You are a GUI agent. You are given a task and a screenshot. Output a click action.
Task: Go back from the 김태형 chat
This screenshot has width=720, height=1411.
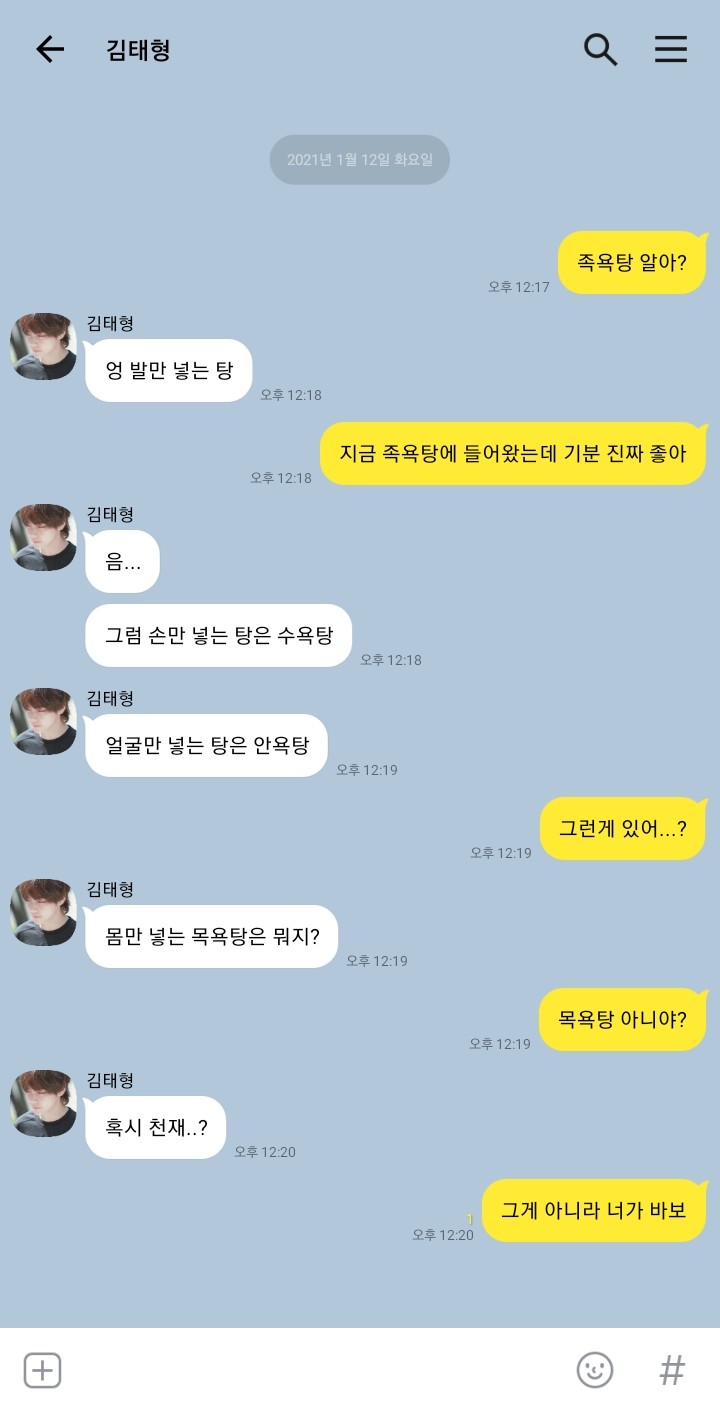[x=49, y=49]
